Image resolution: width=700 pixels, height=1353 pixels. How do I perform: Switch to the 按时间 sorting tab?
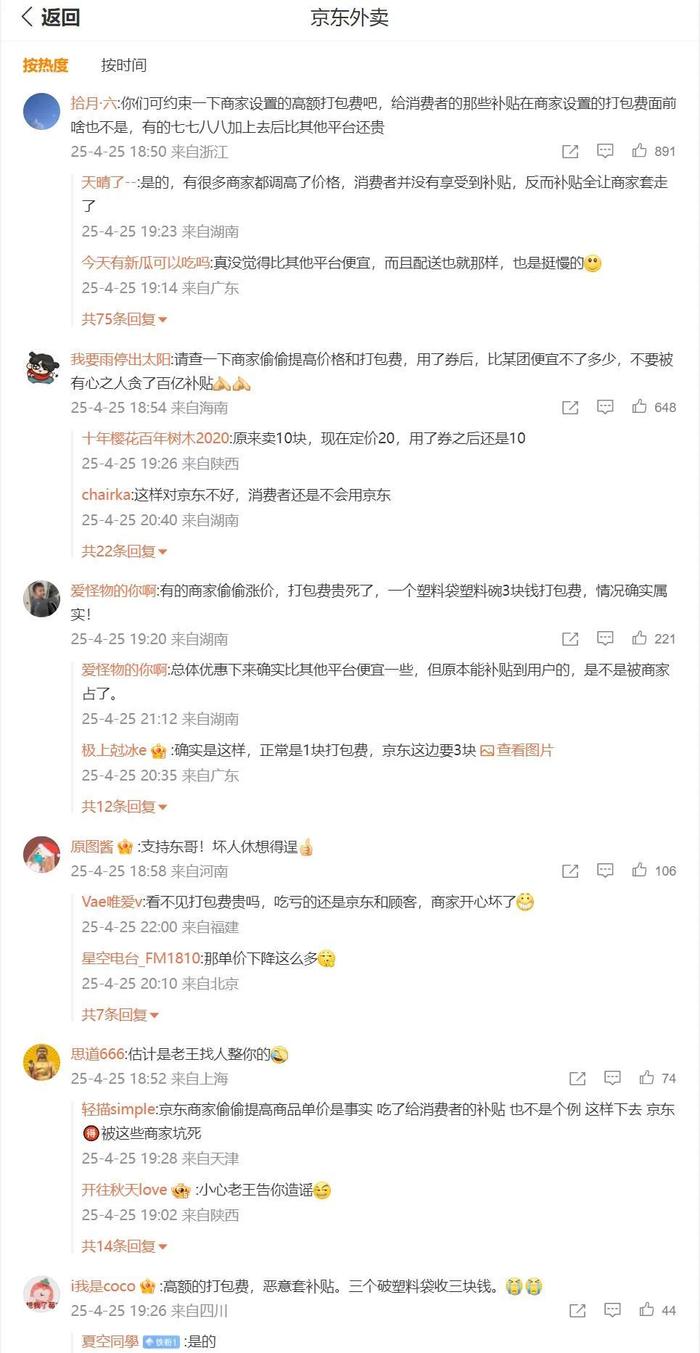coord(124,65)
